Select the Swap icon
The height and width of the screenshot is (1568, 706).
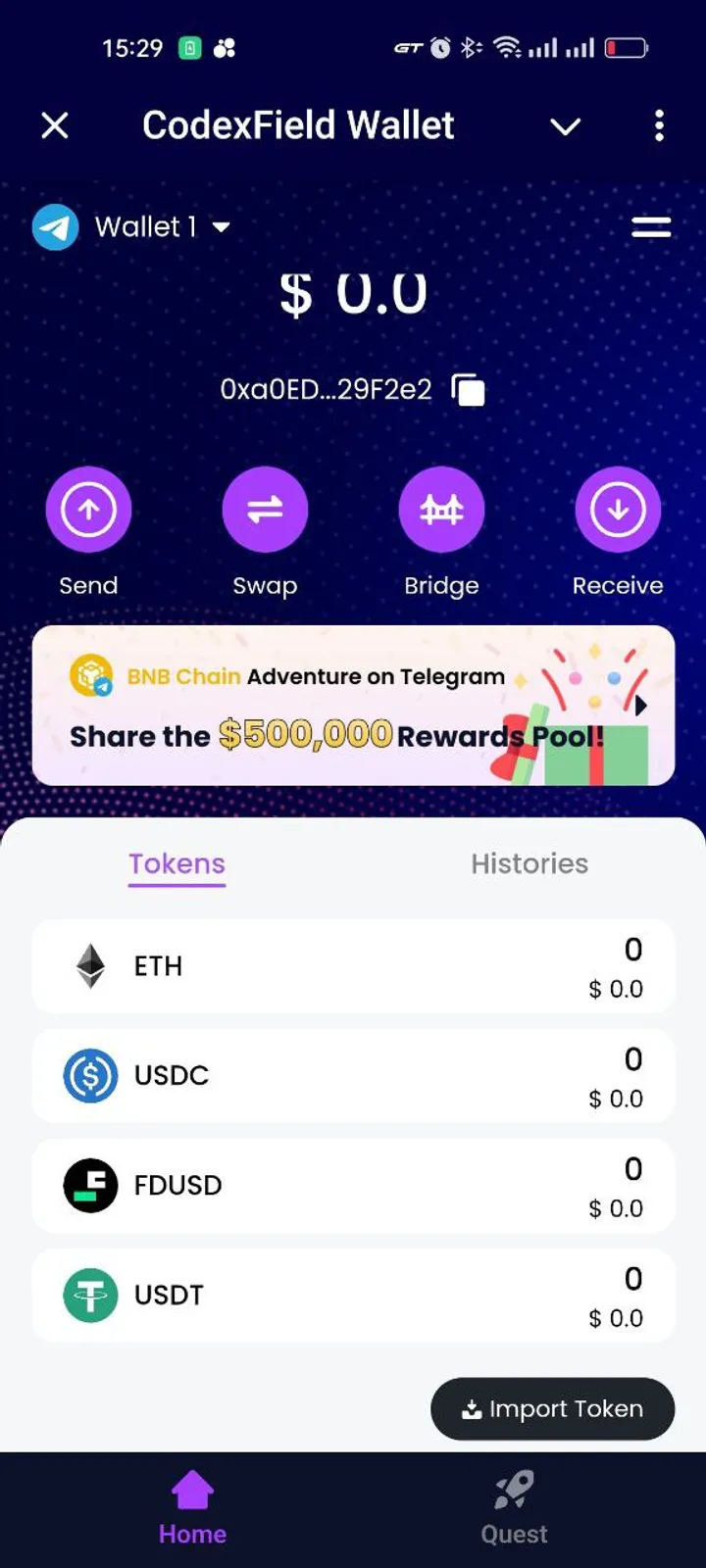click(265, 509)
